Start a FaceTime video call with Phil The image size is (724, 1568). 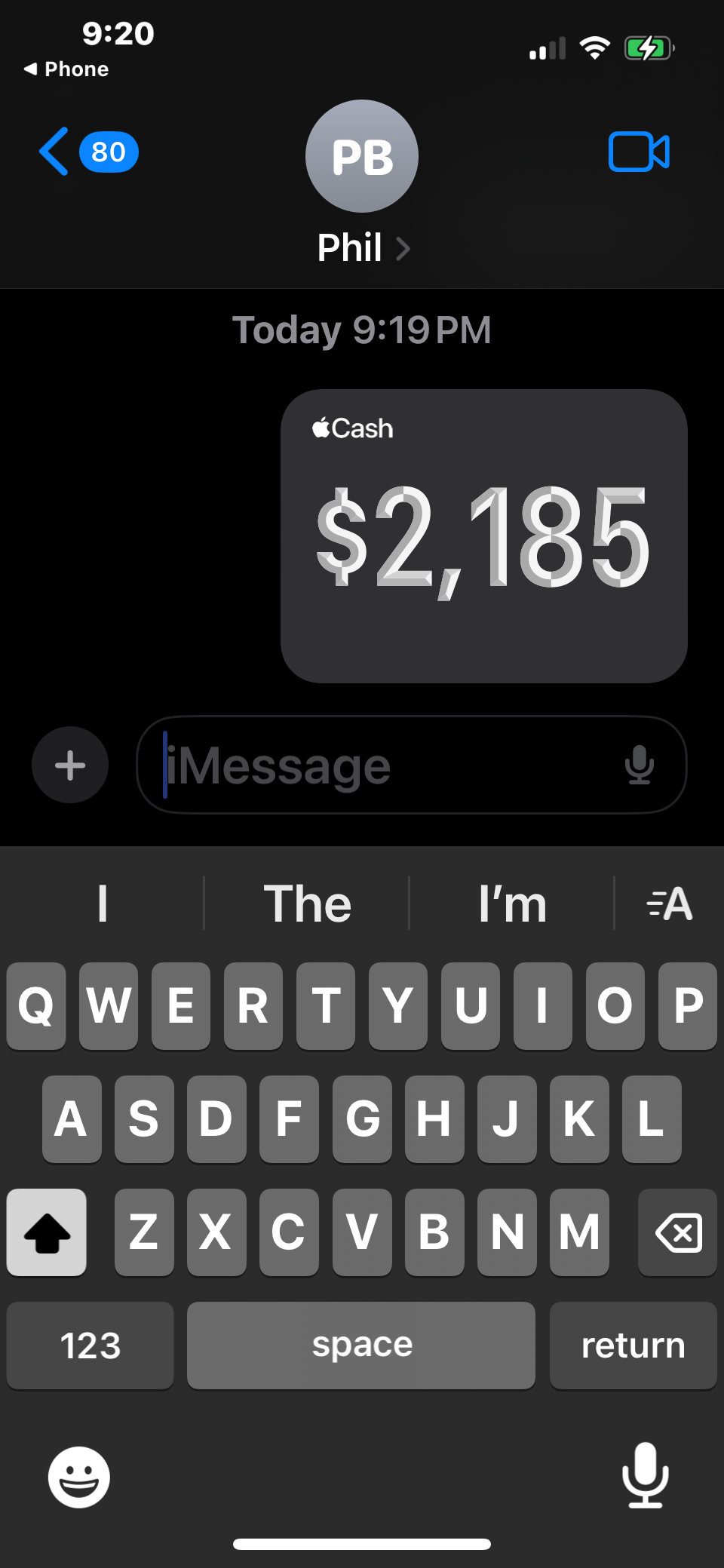[x=638, y=152]
